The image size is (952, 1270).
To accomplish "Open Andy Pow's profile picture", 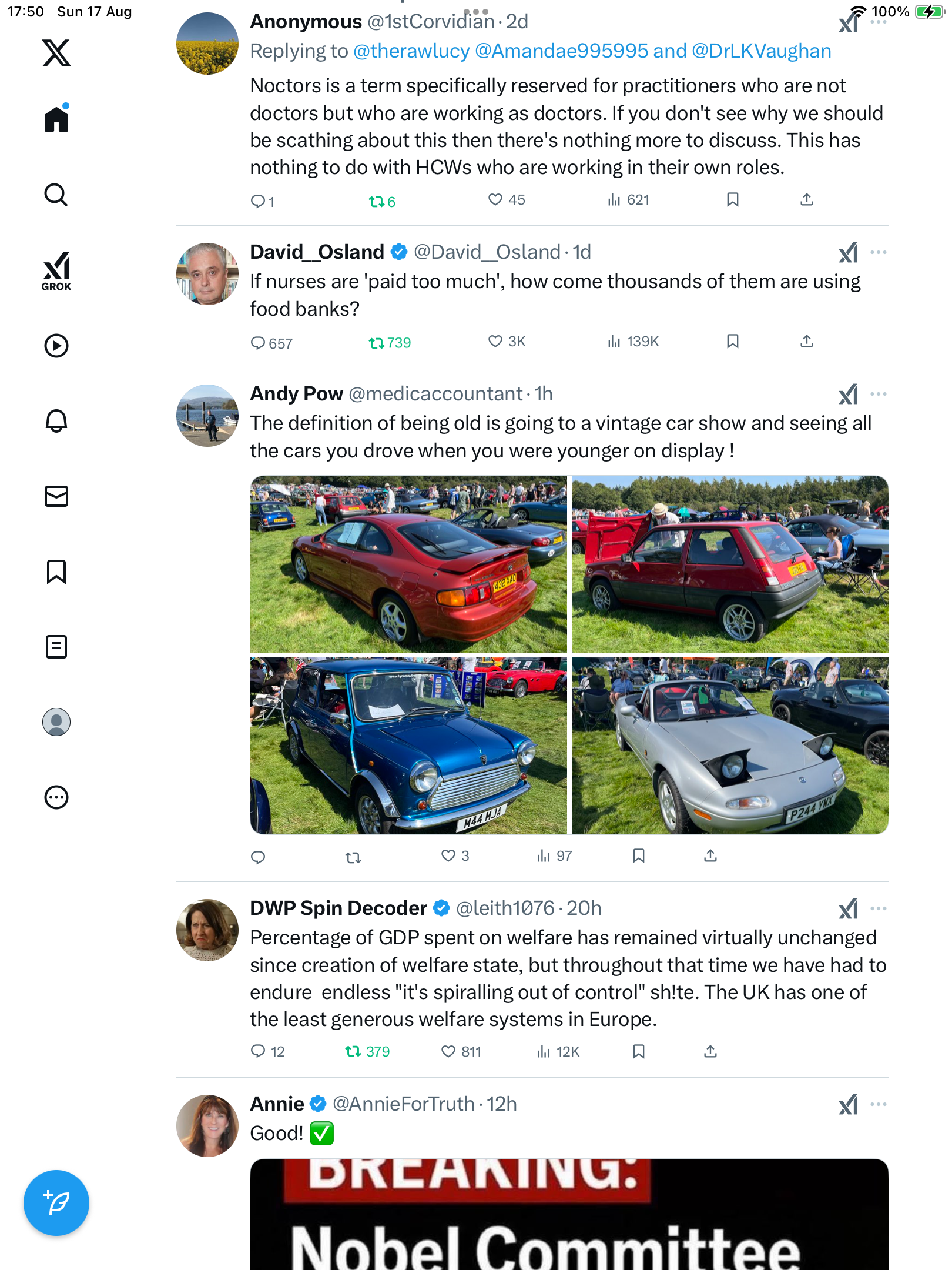I will click(207, 416).
